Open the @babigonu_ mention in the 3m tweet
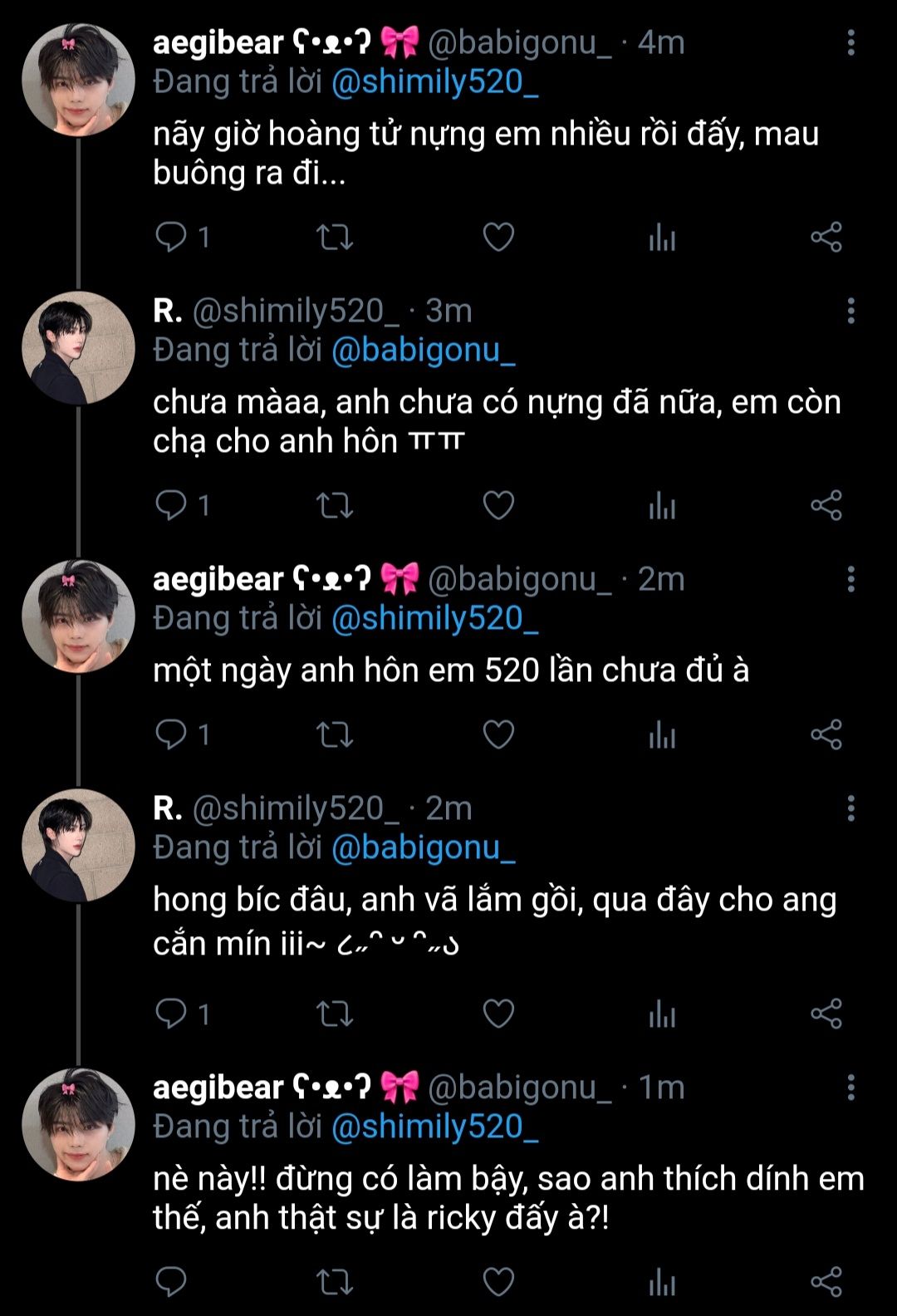 click(x=423, y=350)
